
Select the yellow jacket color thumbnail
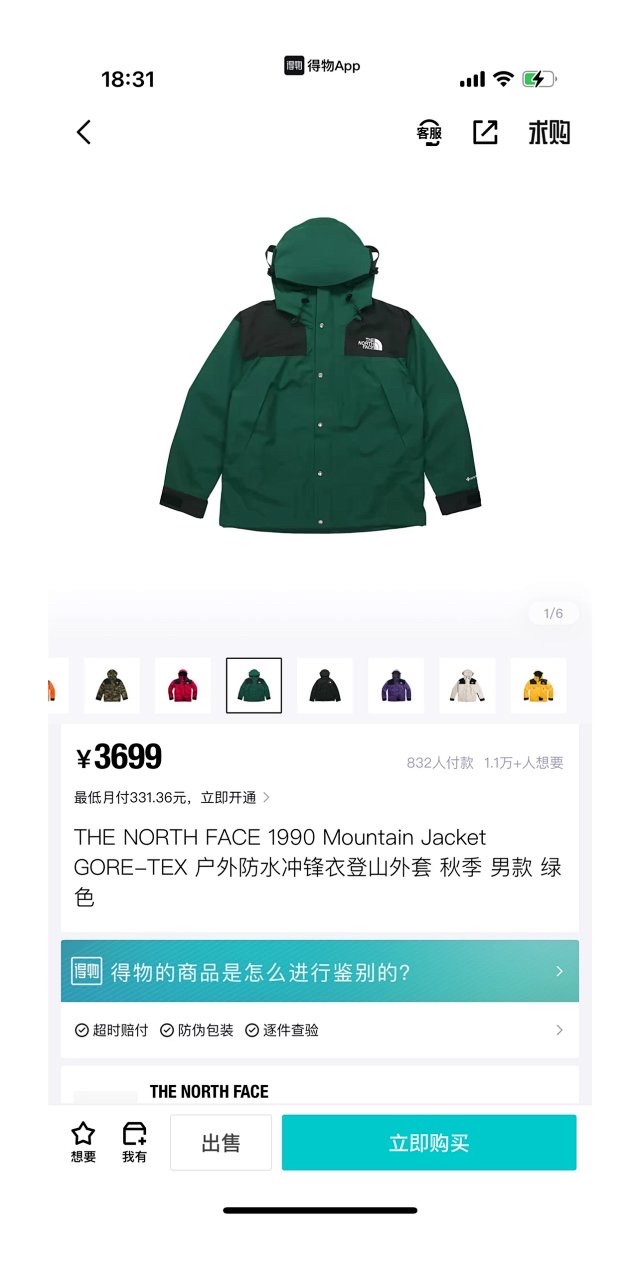pyautogui.click(x=538, y=686)
